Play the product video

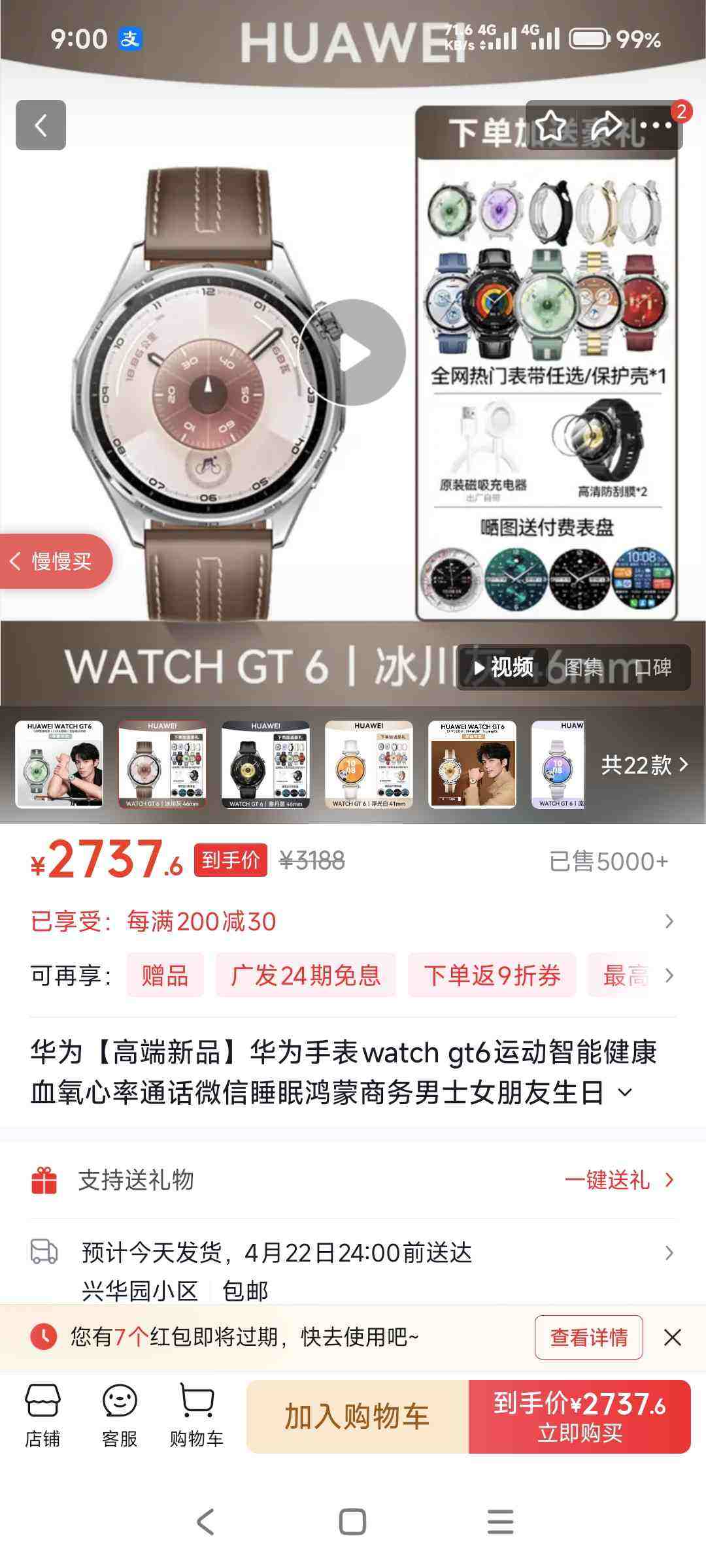pyautogui.click(x=358, y=353)
